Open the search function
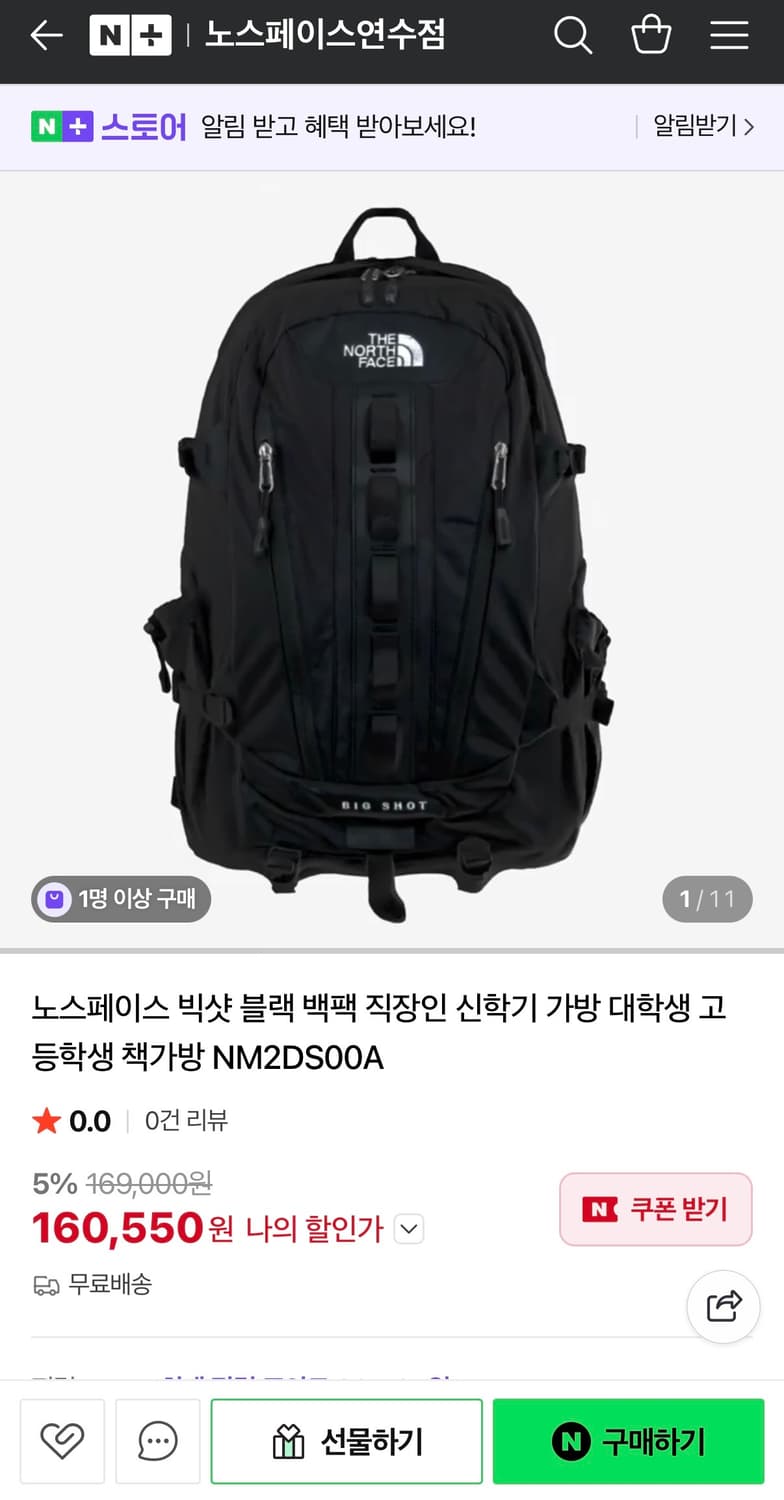This screenshot has width=784, height=1500. (572, 34)
